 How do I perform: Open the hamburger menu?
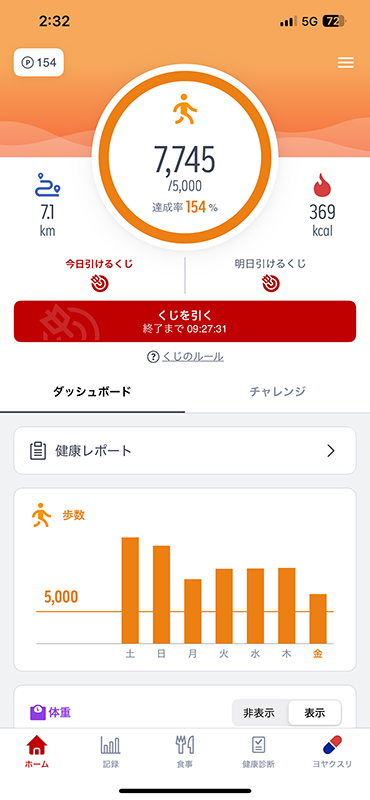coord(346,63)
